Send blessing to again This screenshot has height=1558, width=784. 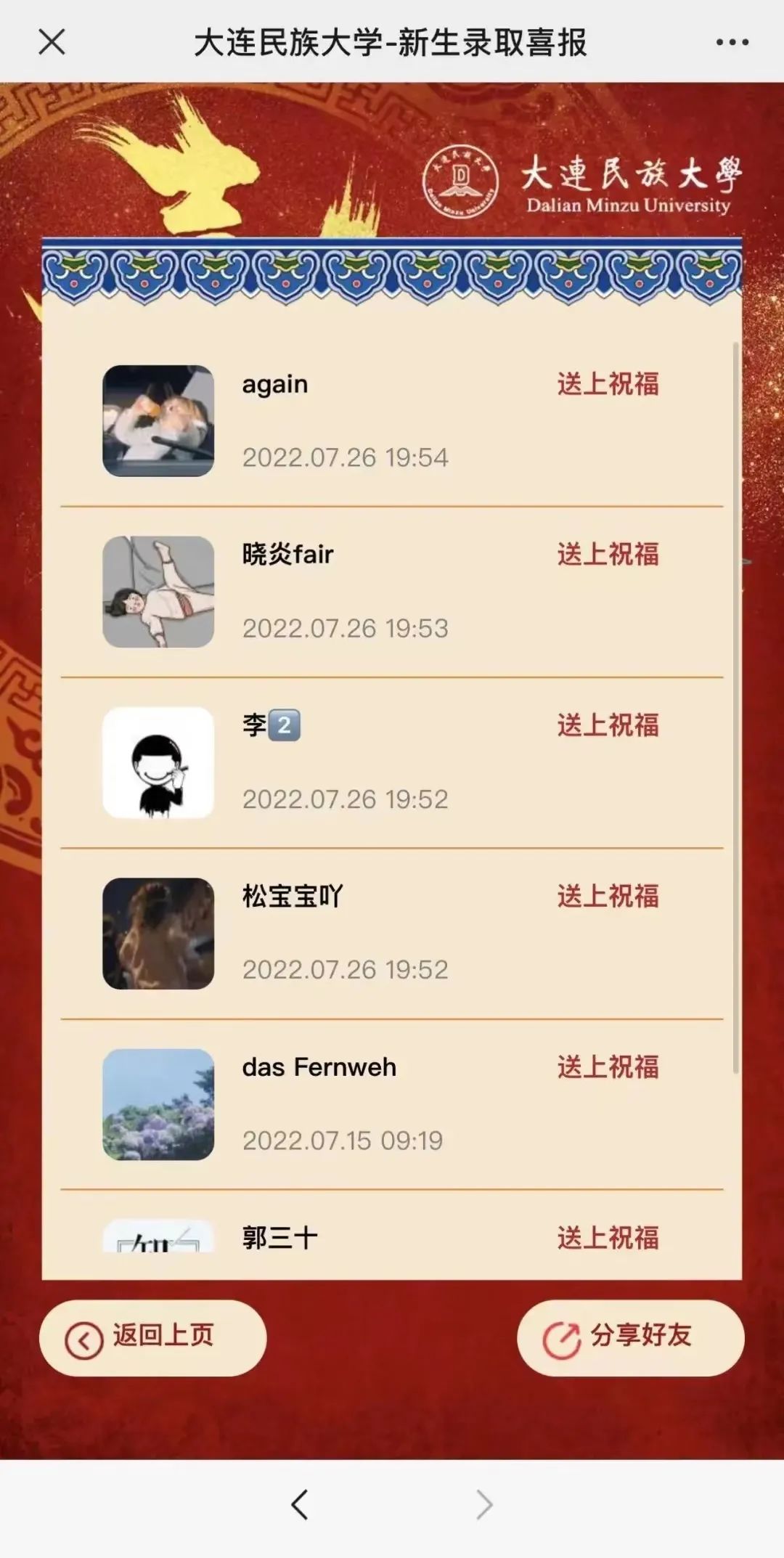(608, 384)
